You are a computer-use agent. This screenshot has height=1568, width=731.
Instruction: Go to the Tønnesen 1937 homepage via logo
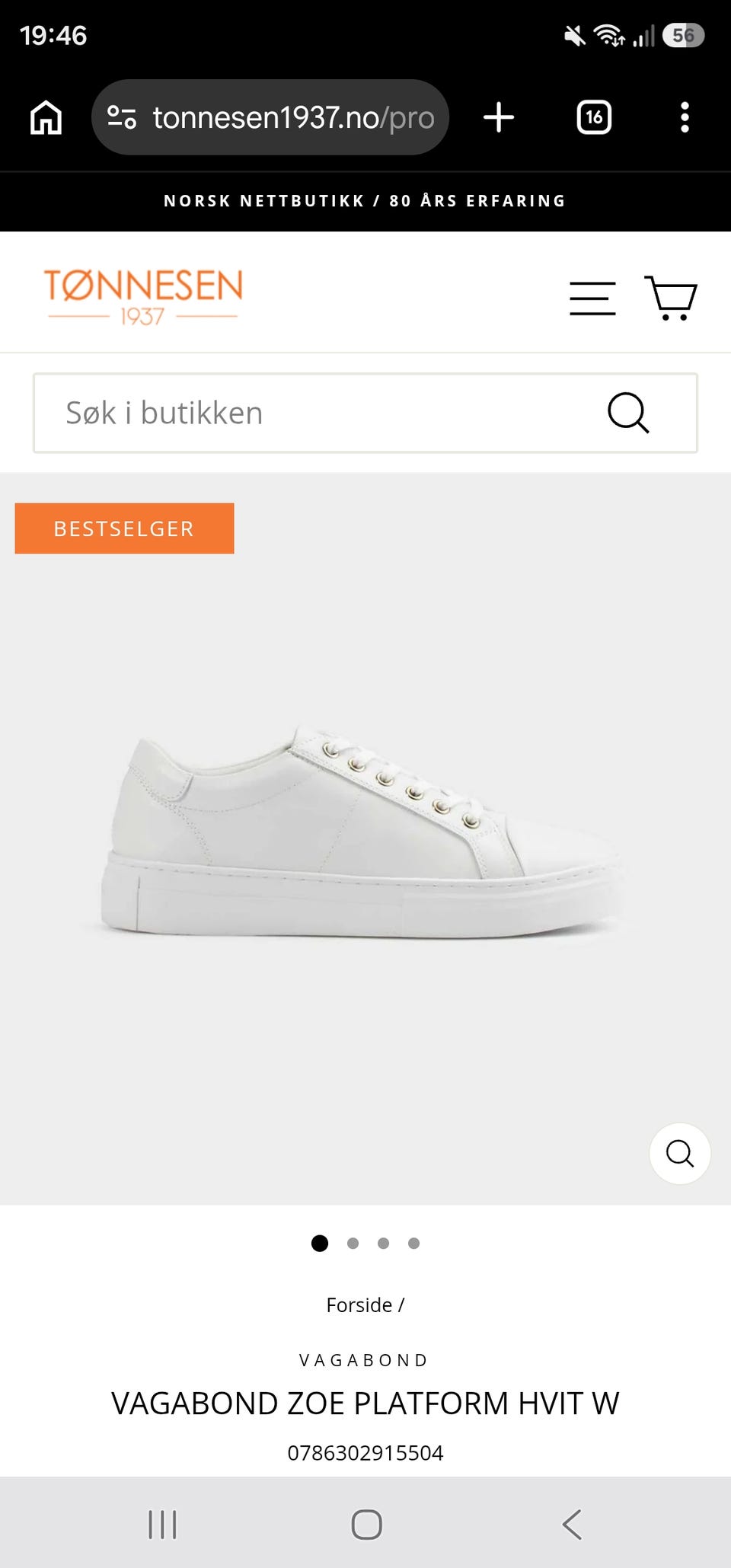click(x=143, y=296)
